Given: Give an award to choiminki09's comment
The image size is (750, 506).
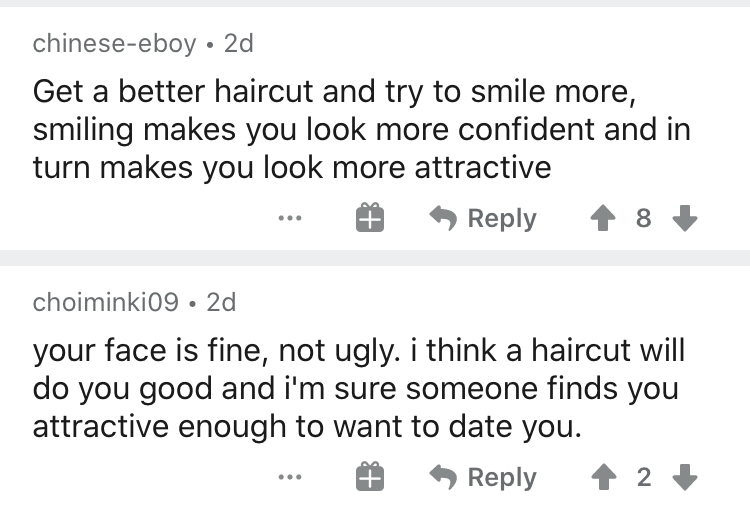Looking at the screenshot, I should click(371, 478).
